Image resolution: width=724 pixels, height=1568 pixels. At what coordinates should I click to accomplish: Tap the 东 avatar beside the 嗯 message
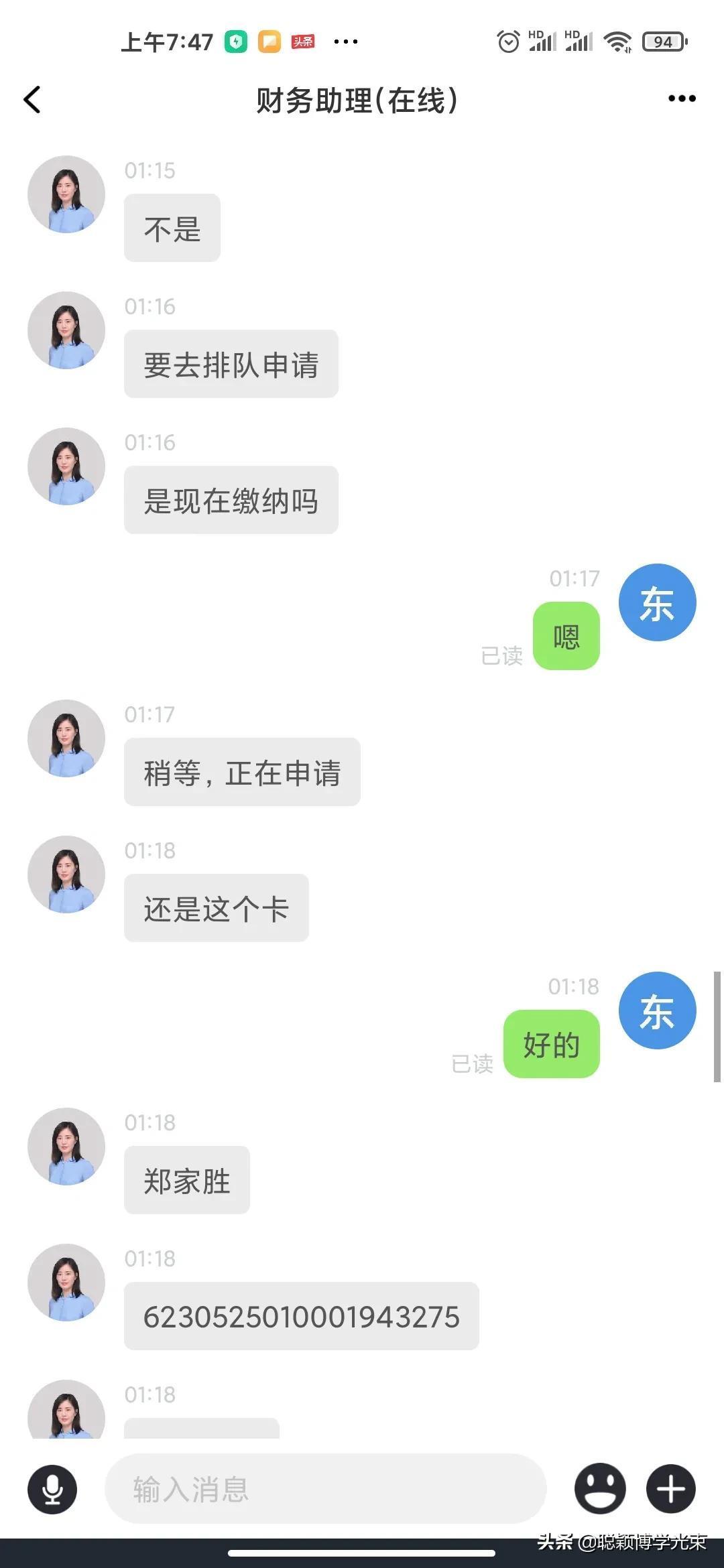point(657,602)
